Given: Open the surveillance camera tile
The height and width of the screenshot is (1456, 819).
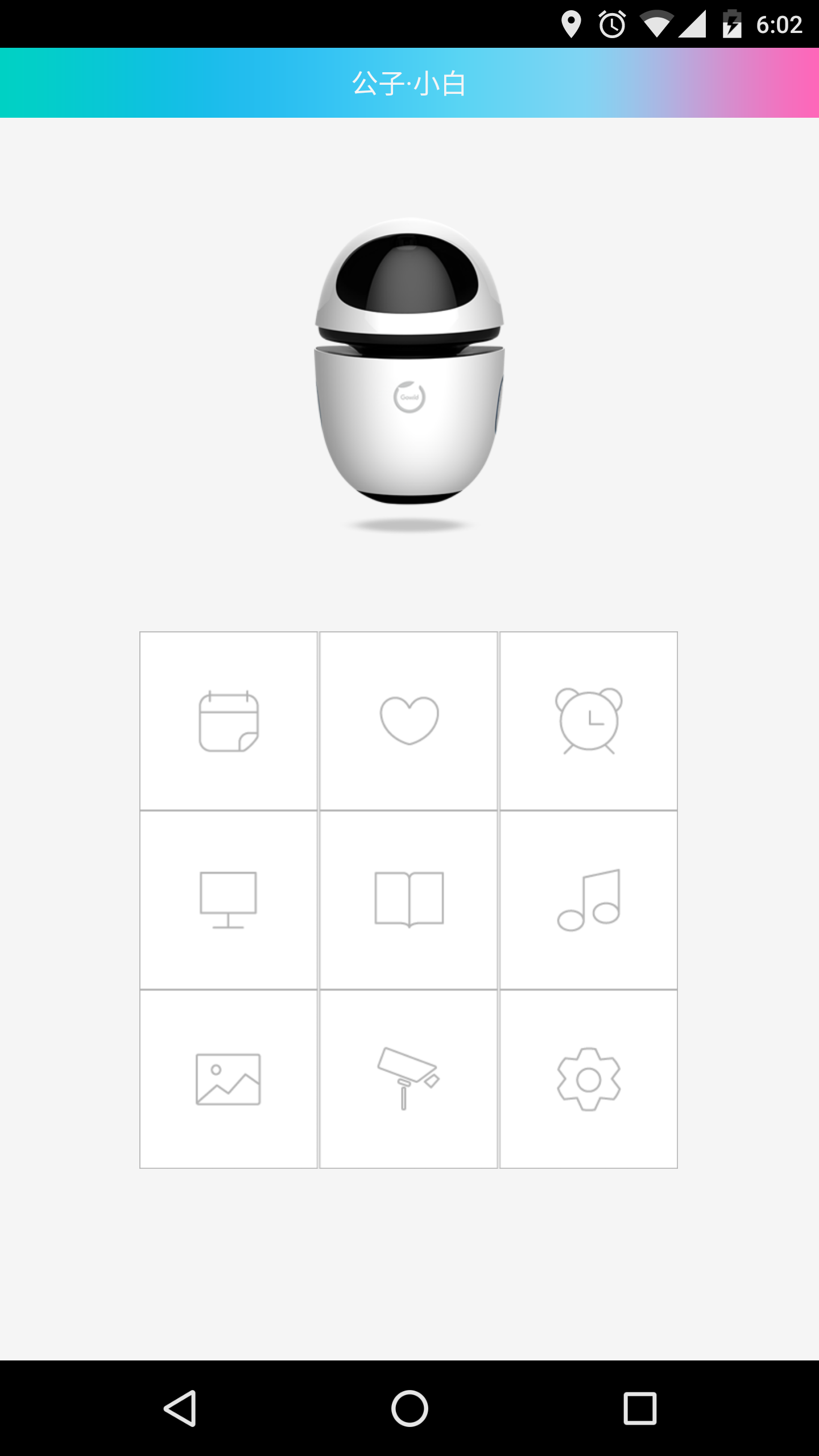Looking at the screenshot, I should (x=409, y=1079).
